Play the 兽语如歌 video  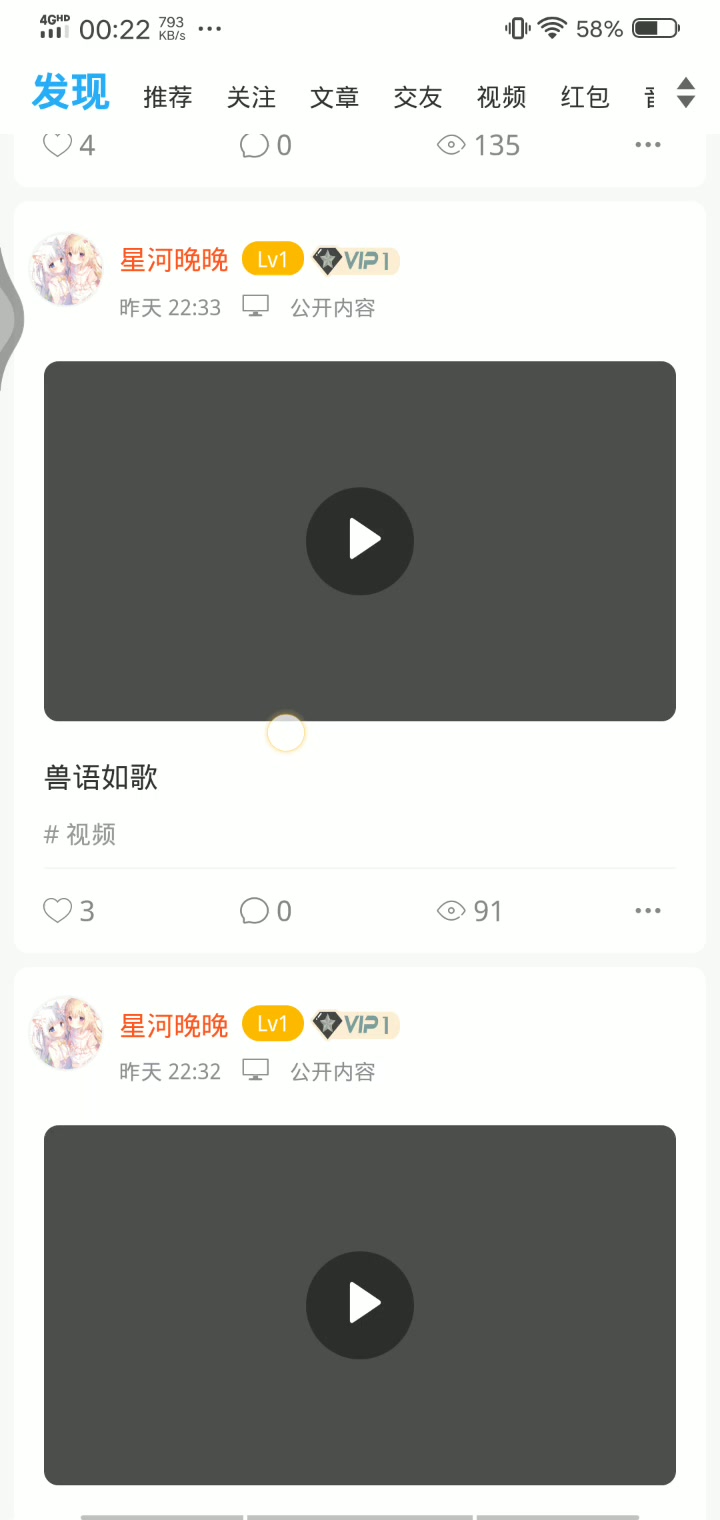(x=360, y=540)
